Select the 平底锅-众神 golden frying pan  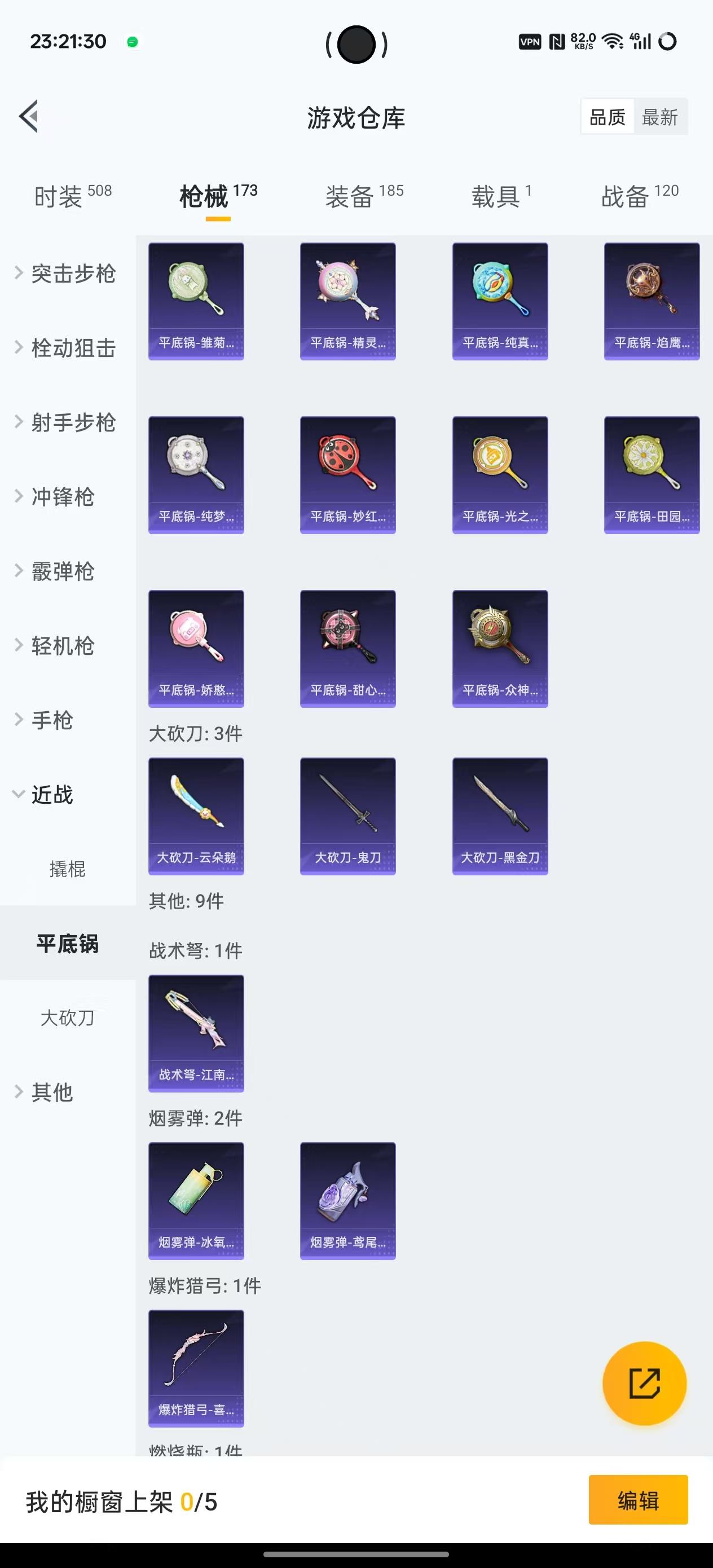[500, 647]
